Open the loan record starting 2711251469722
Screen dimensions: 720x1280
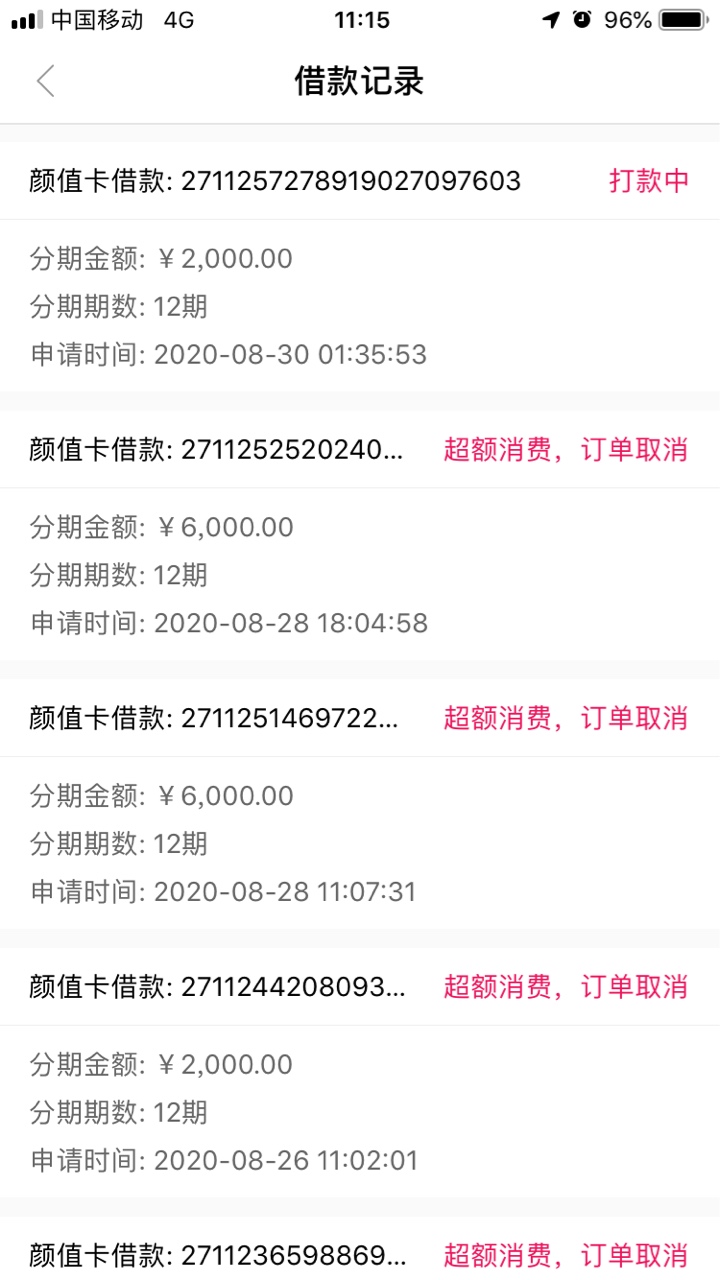pyautogui.click(x=360, y=804)
